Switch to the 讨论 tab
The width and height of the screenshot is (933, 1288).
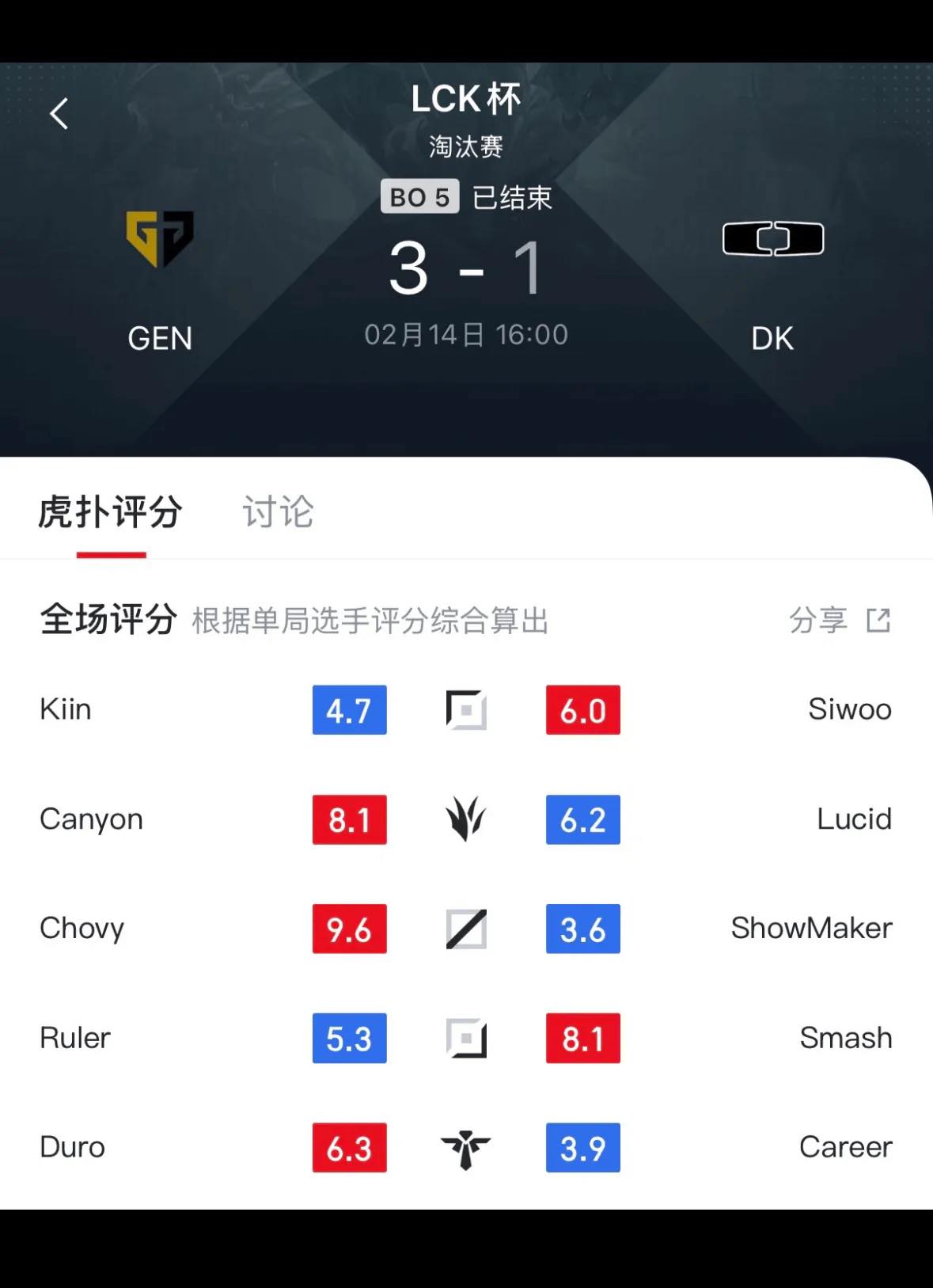tap(278, 512)
